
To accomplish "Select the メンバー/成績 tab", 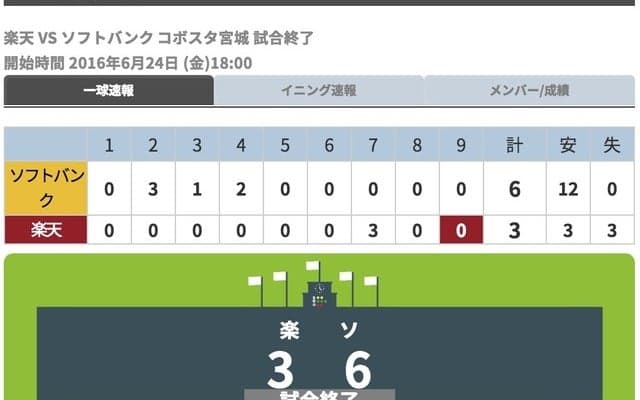I will click(x=529, y=91).
